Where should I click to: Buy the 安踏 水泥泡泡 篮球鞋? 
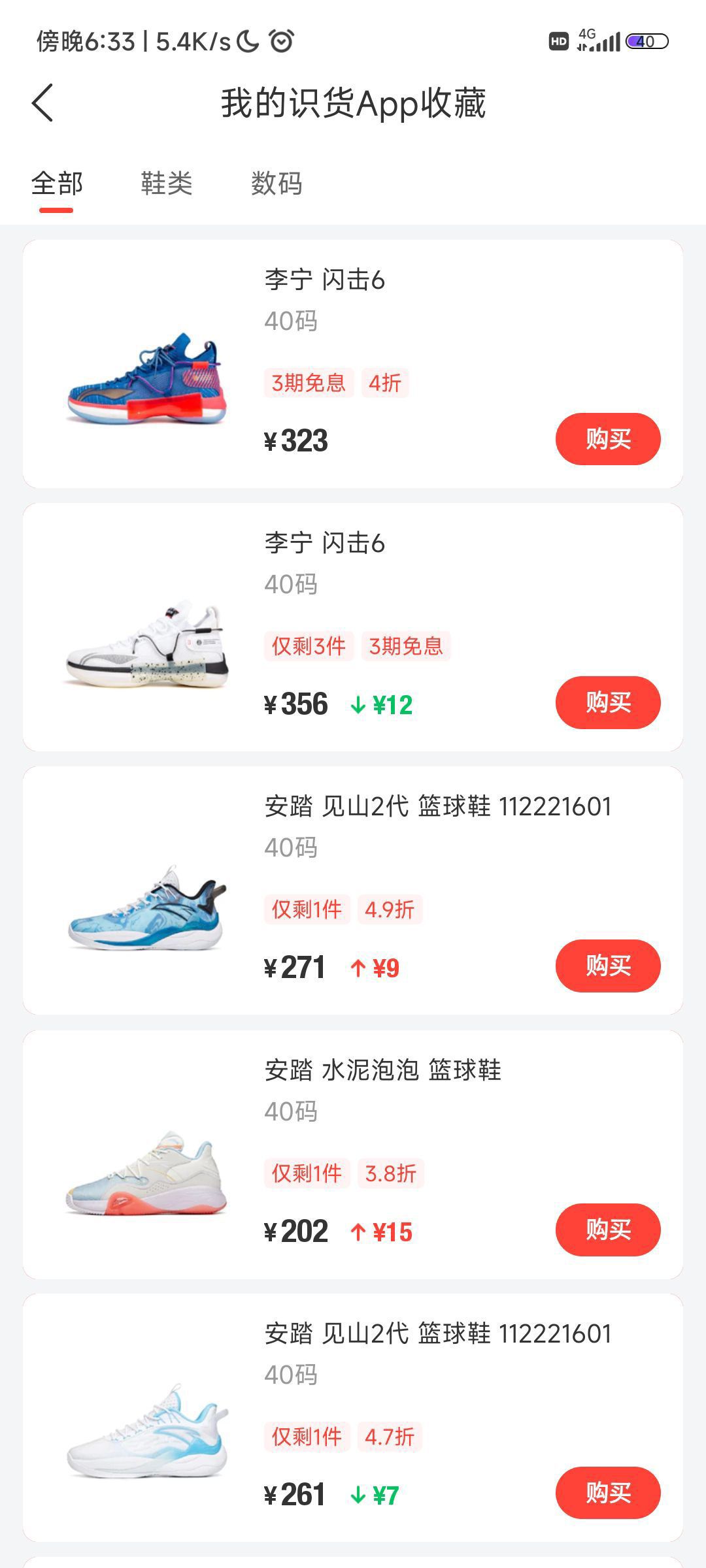pos(607,1230)
